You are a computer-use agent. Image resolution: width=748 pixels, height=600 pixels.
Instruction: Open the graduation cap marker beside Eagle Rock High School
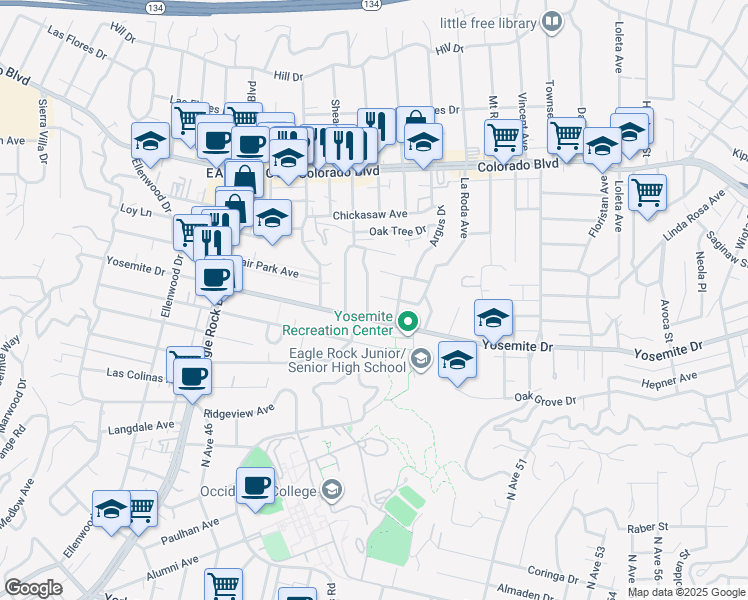coord(457,360)
